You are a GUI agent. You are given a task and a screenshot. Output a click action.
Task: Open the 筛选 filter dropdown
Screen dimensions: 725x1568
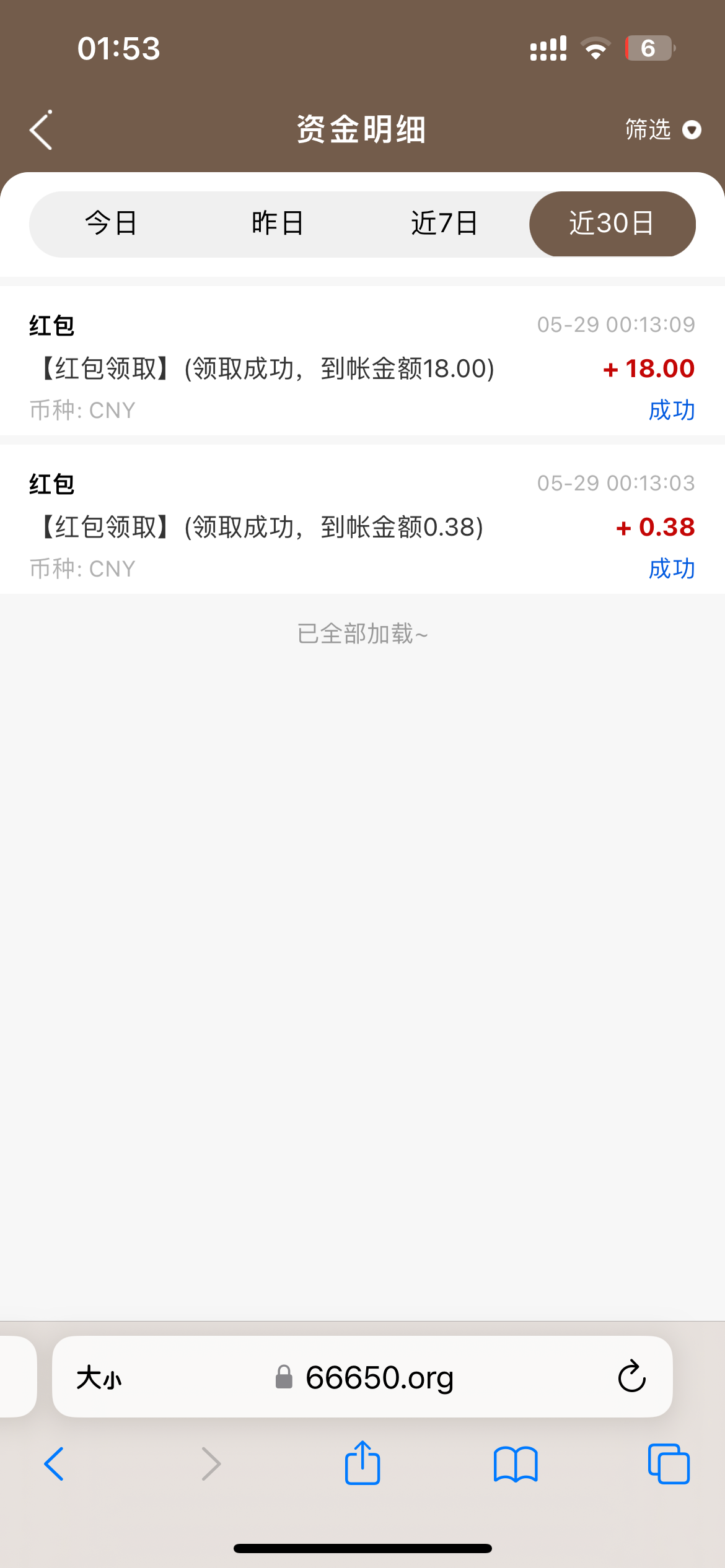pyautogui.click(x=662, y=130)
